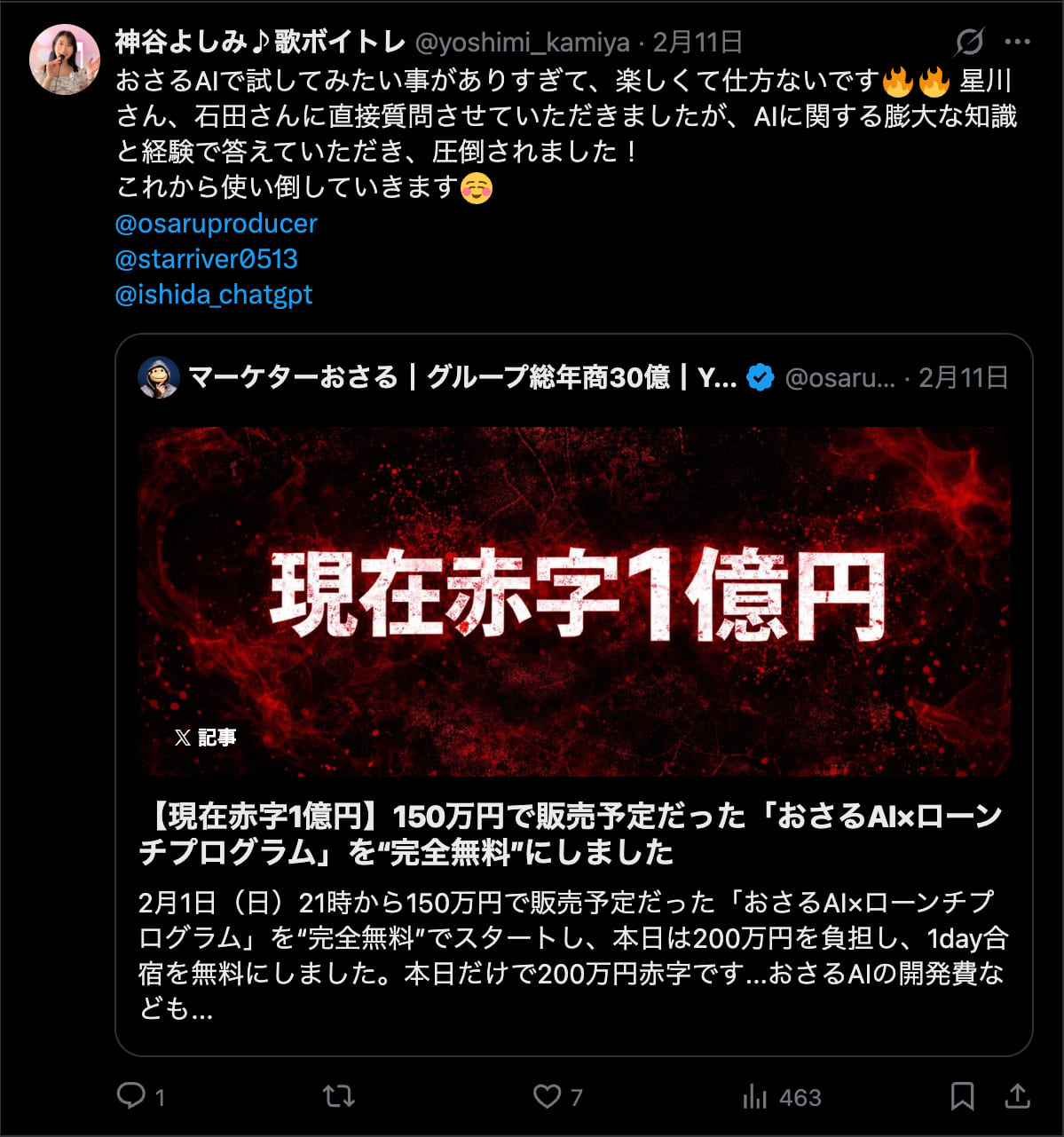1064x1137 pixels.
Task: Bookmark this post
Action: click(962, 1096)
